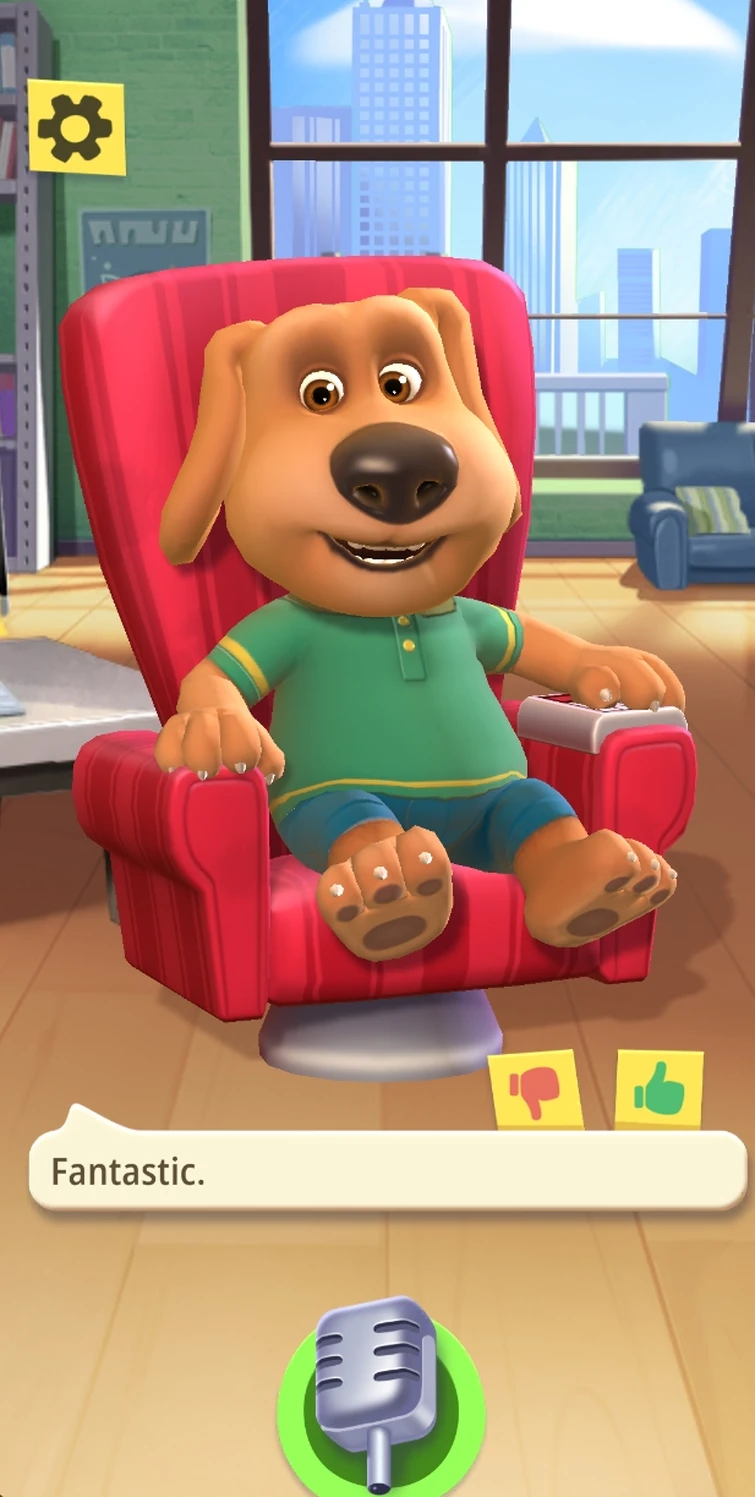Open the settings gear
The height and width of the screenshot is (1497, 755).
click(x=76, y=127)
